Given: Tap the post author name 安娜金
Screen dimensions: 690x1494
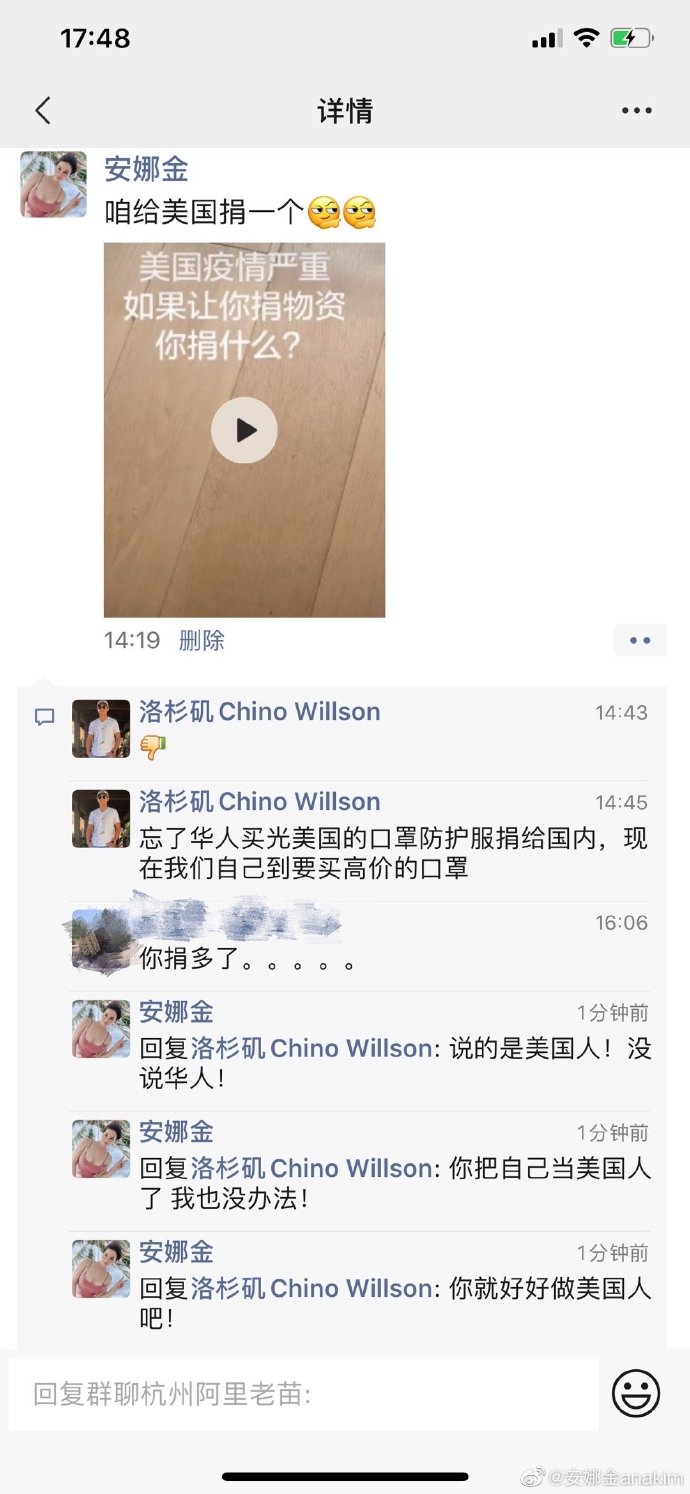Looking at the screenshot, I should [x=146, y=168].
